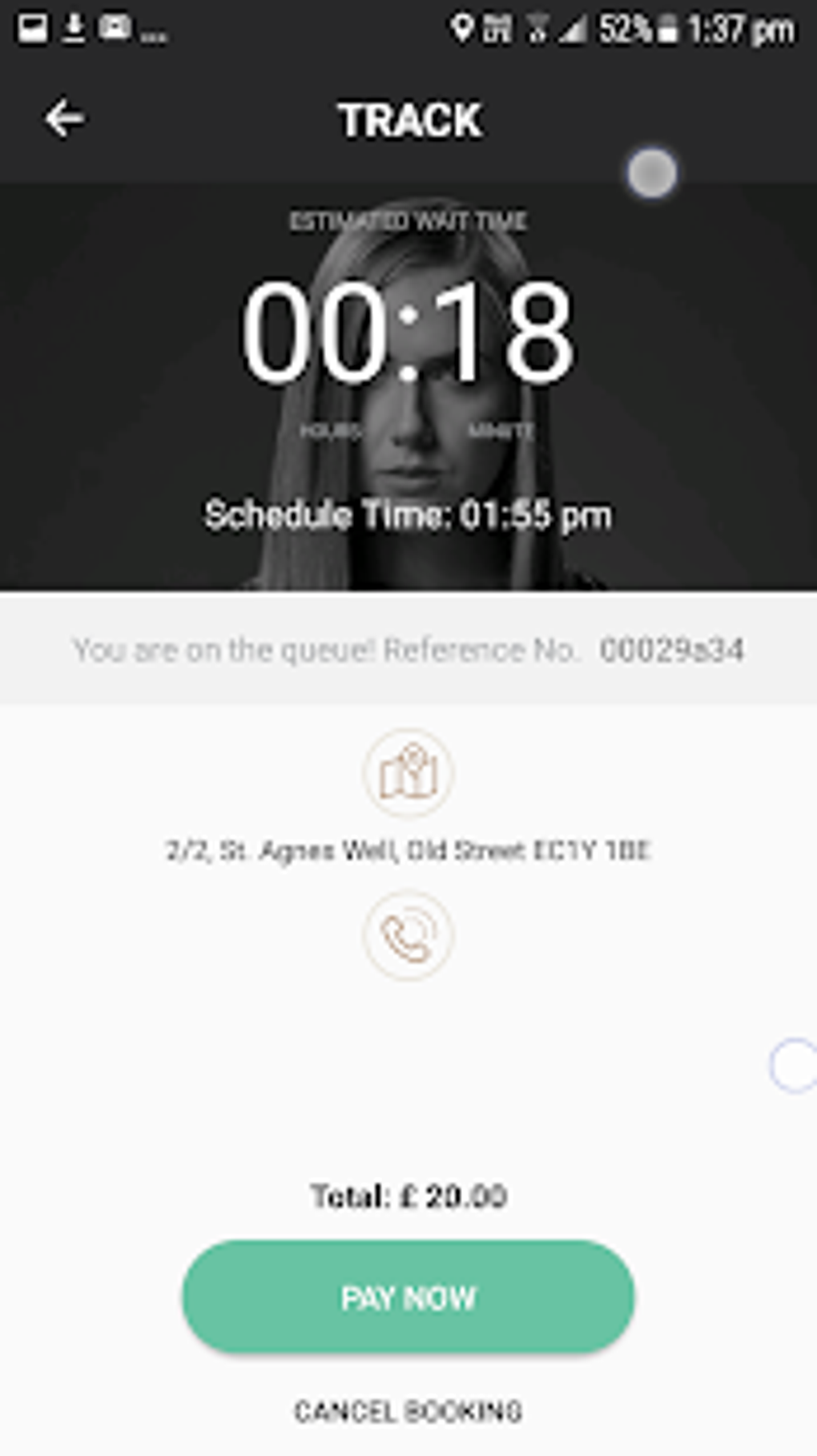817x1456 pixels.
Task: Open the map location icon
Action: [408, 772]
